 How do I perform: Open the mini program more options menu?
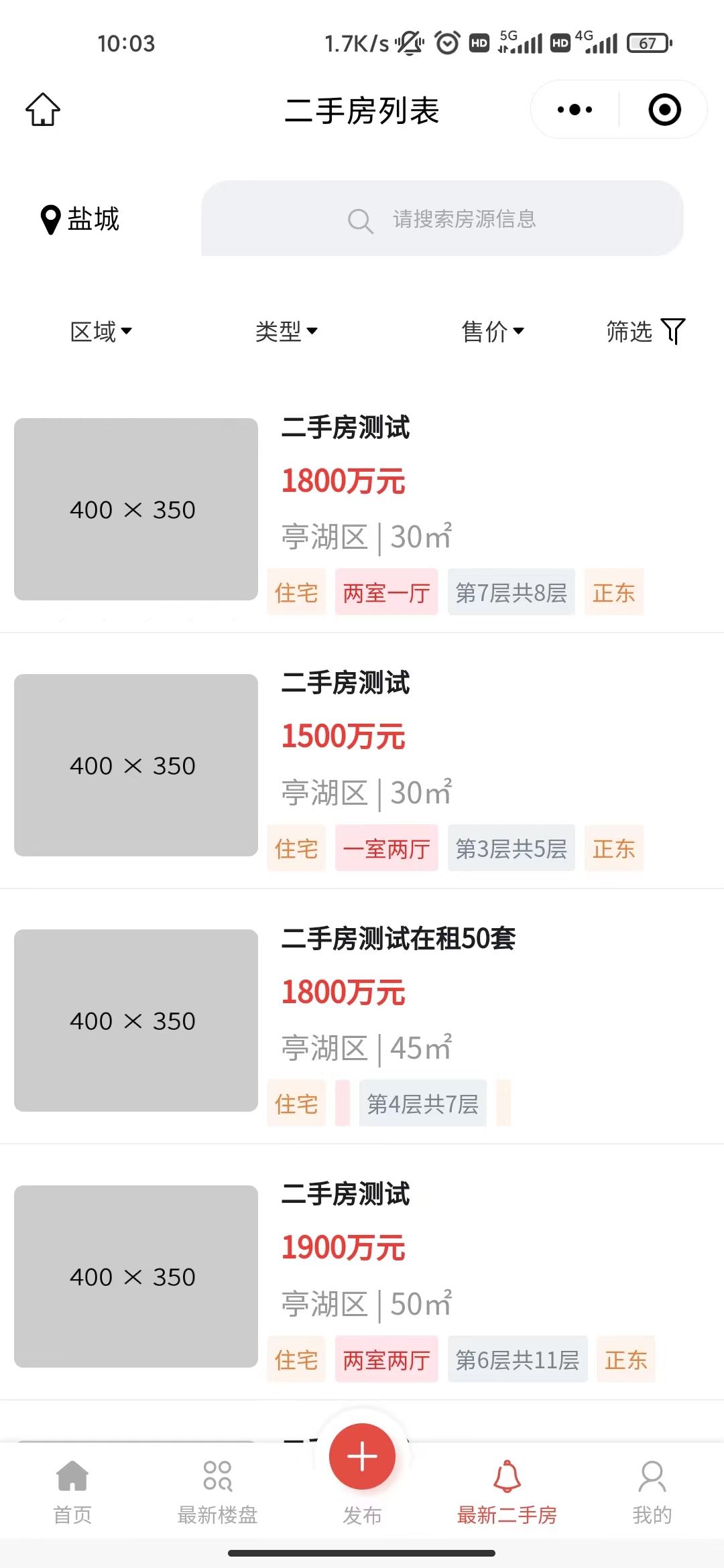click(575, 109)
